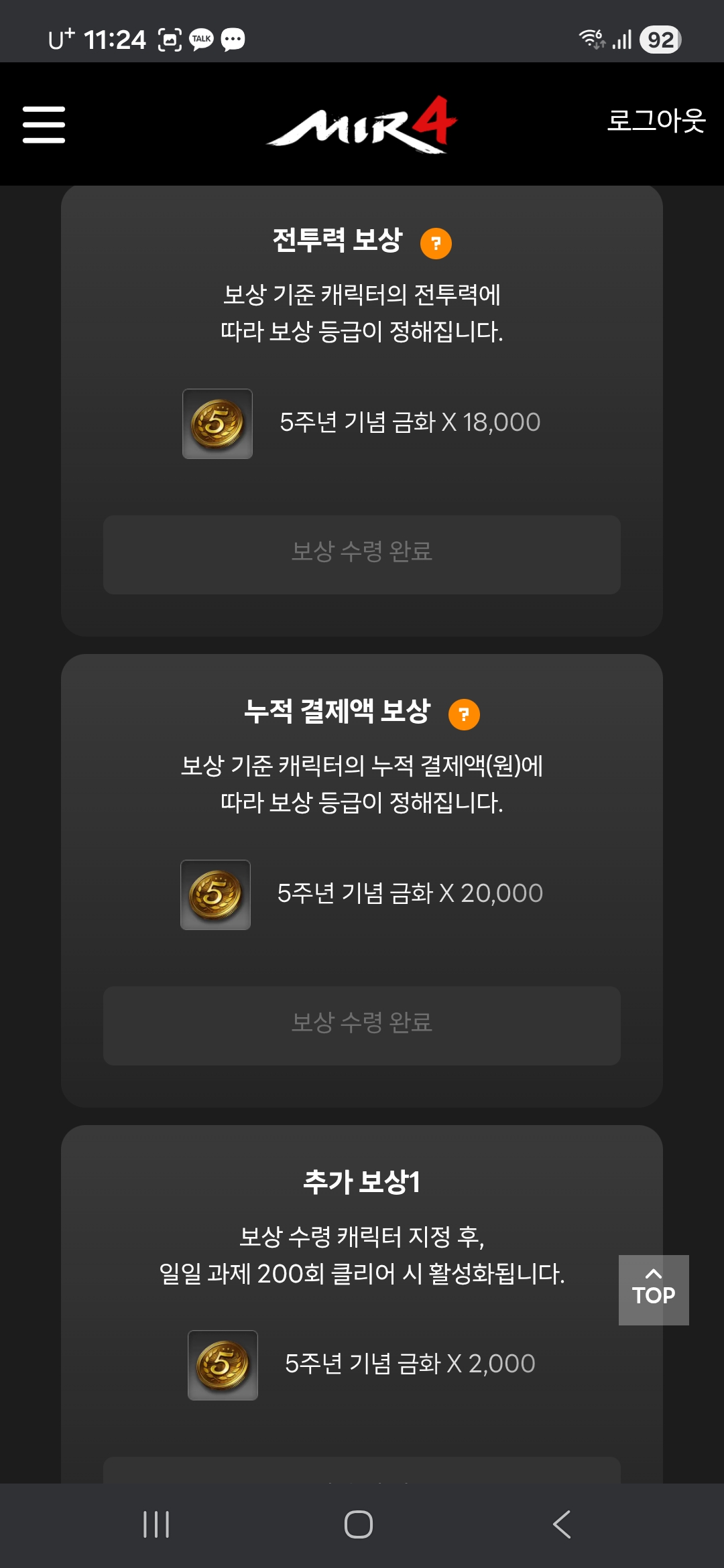Viewport: 724px width, 1568px height.
Task: Open the hamburger menu
Action: tap(44, 125)
